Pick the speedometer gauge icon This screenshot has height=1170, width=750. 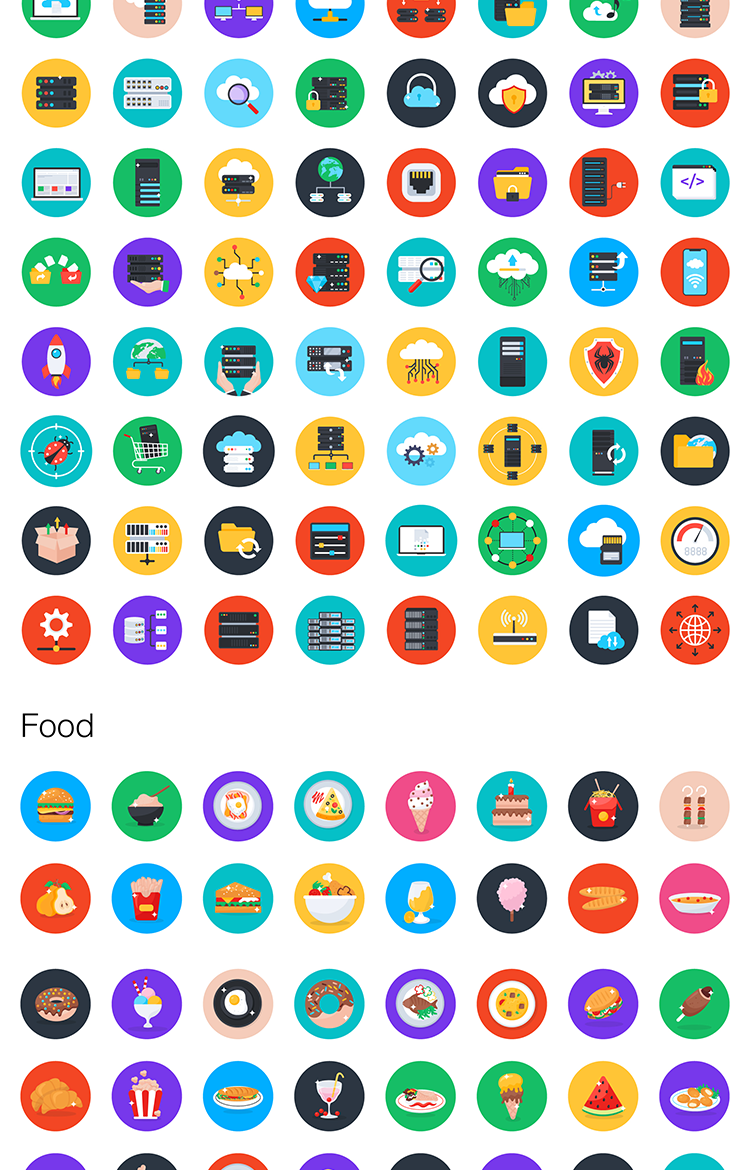click(695, 540)
